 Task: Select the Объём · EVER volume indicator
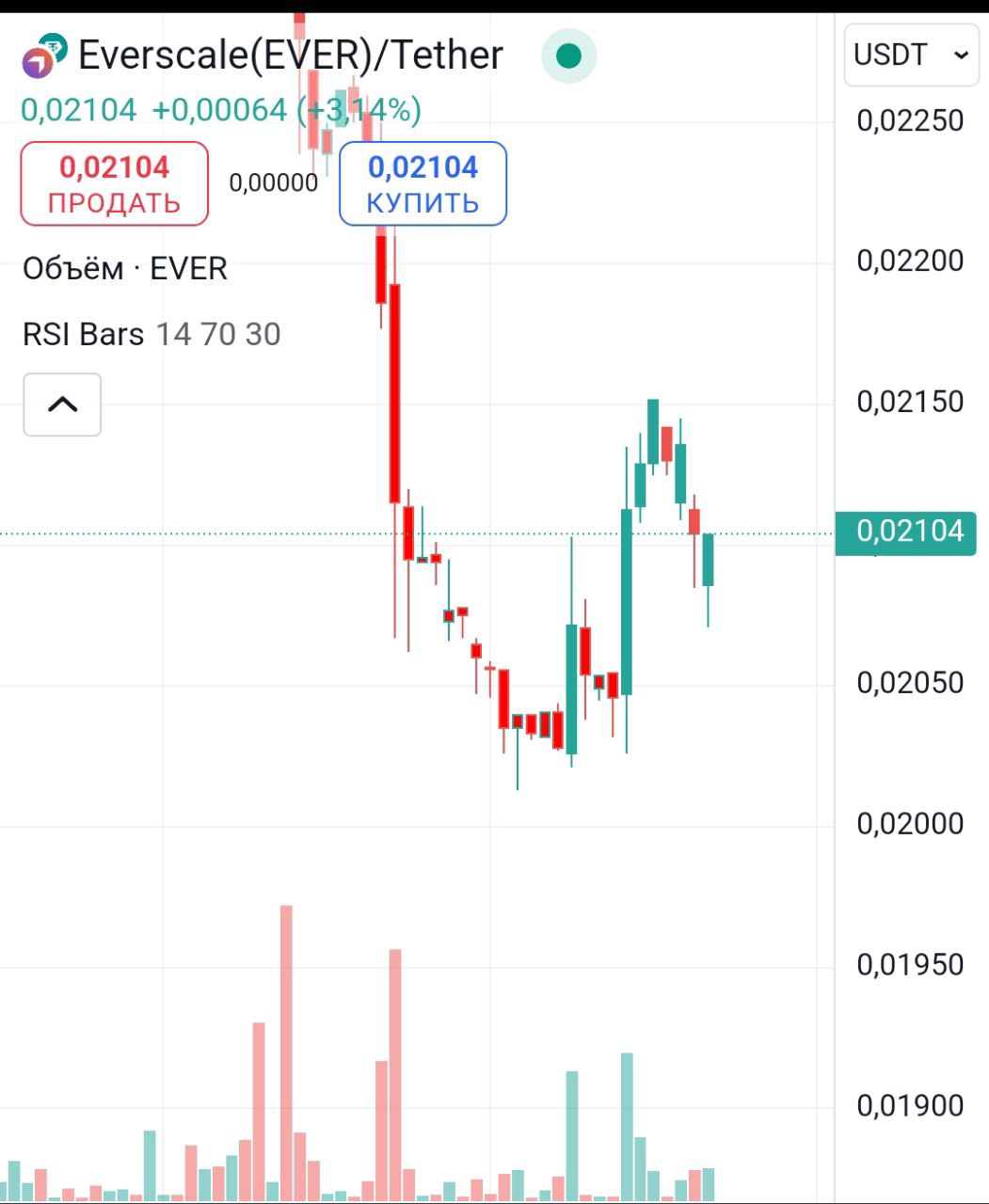click(x=124, y=269)
